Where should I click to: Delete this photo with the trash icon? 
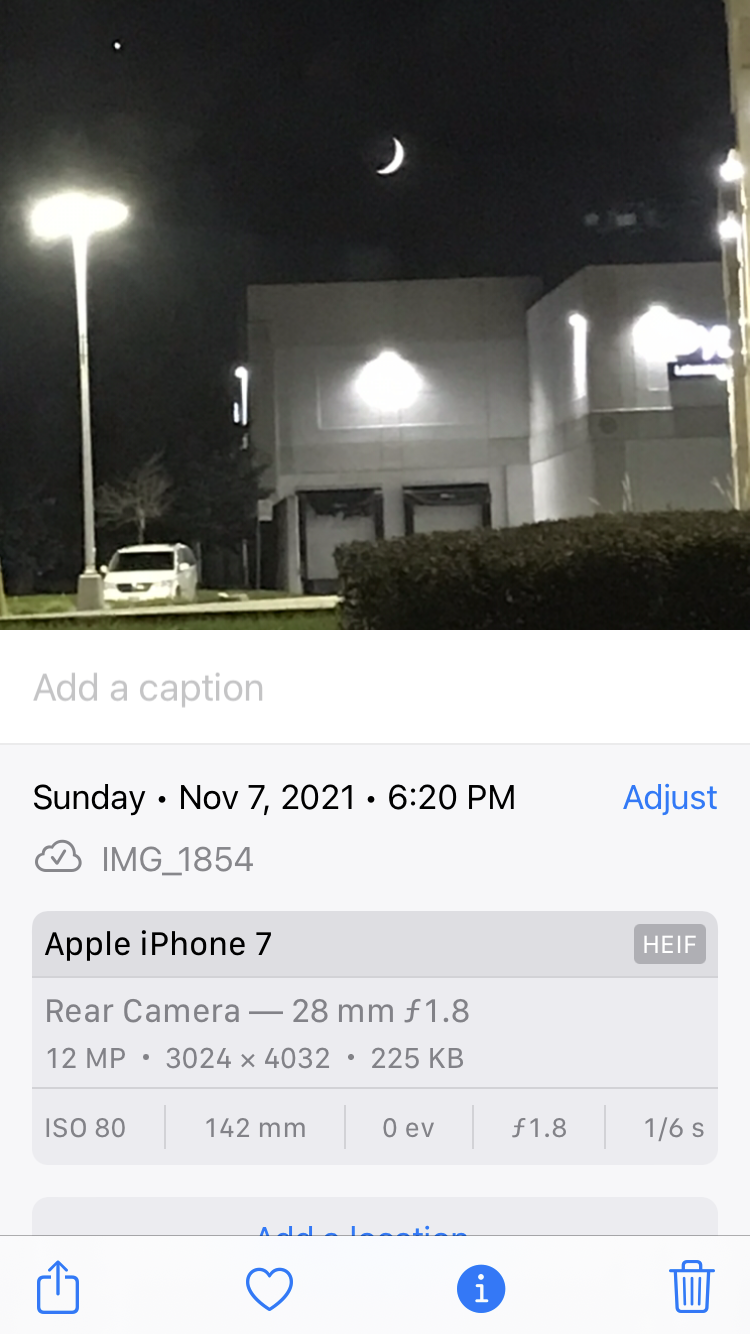click(x=691, y=1288)
